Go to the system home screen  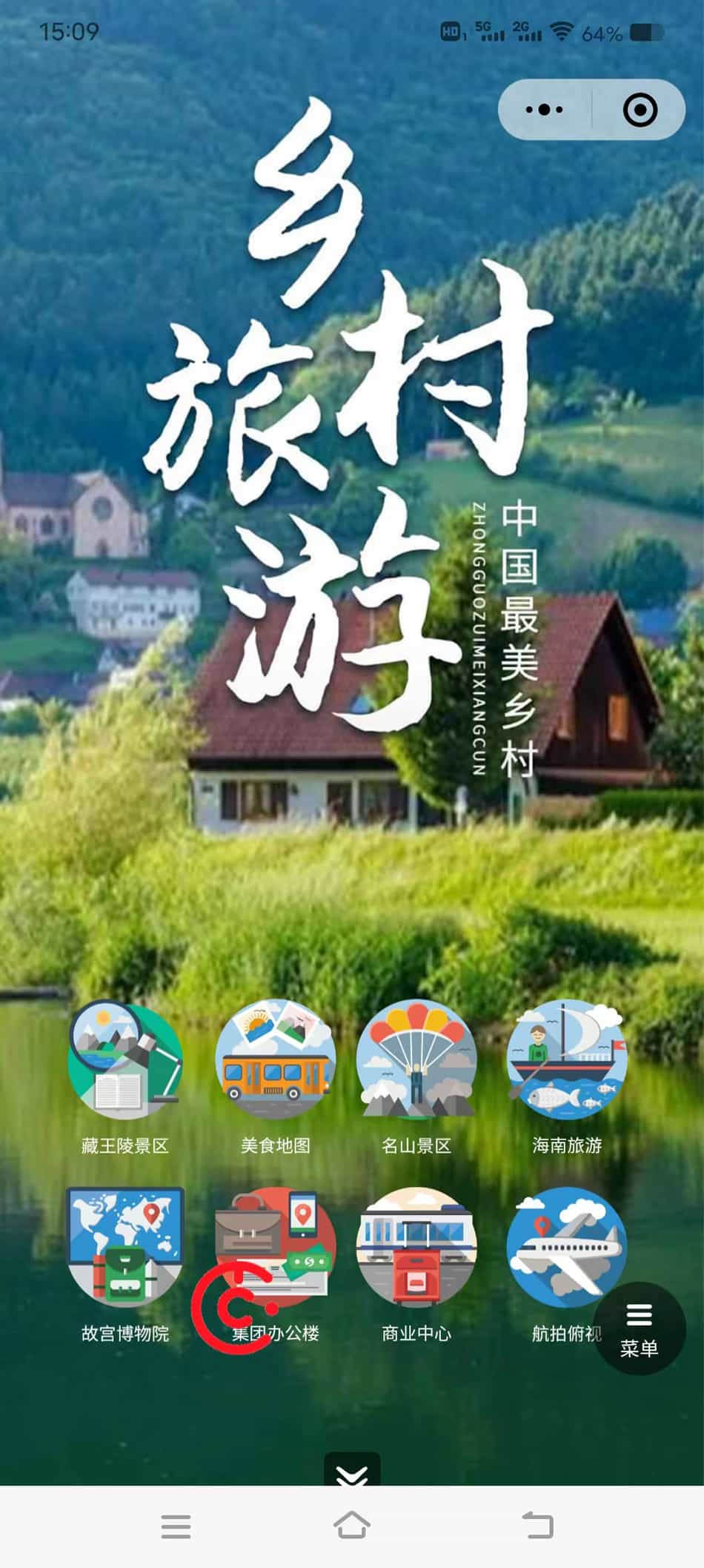pyautogui.click(x=352, y=1526)
